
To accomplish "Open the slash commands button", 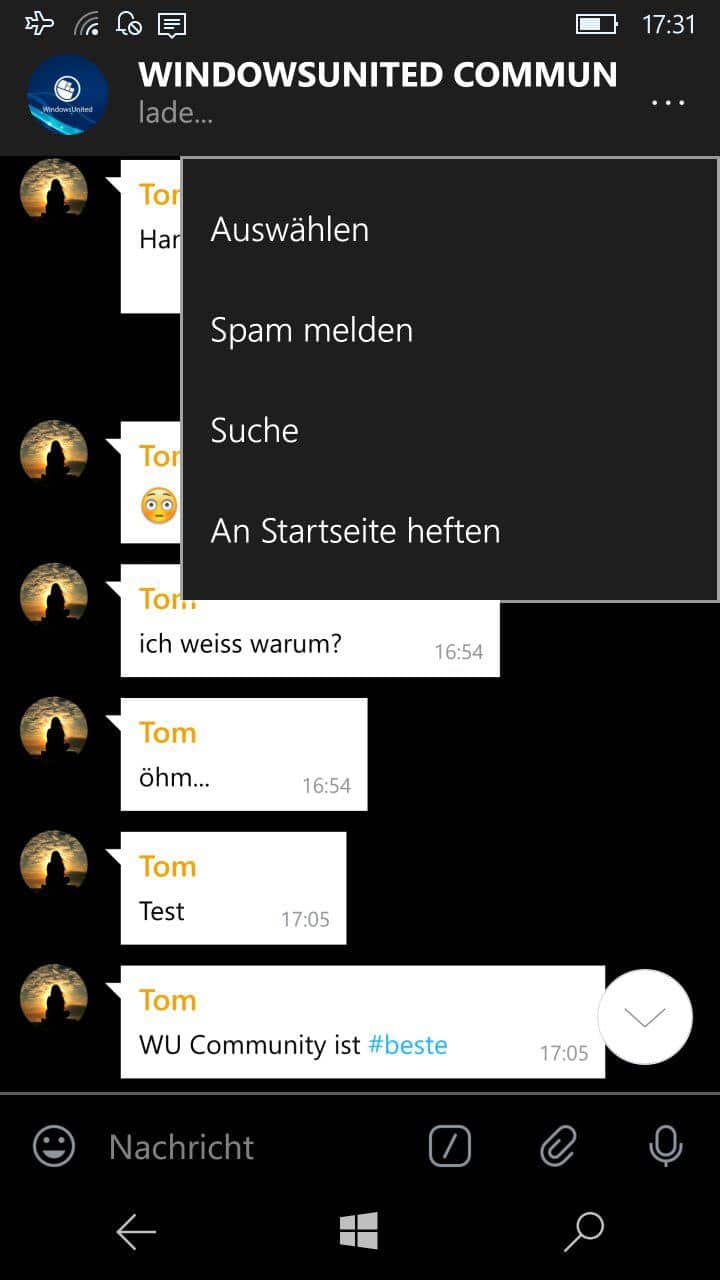I will click(450, 1146).
